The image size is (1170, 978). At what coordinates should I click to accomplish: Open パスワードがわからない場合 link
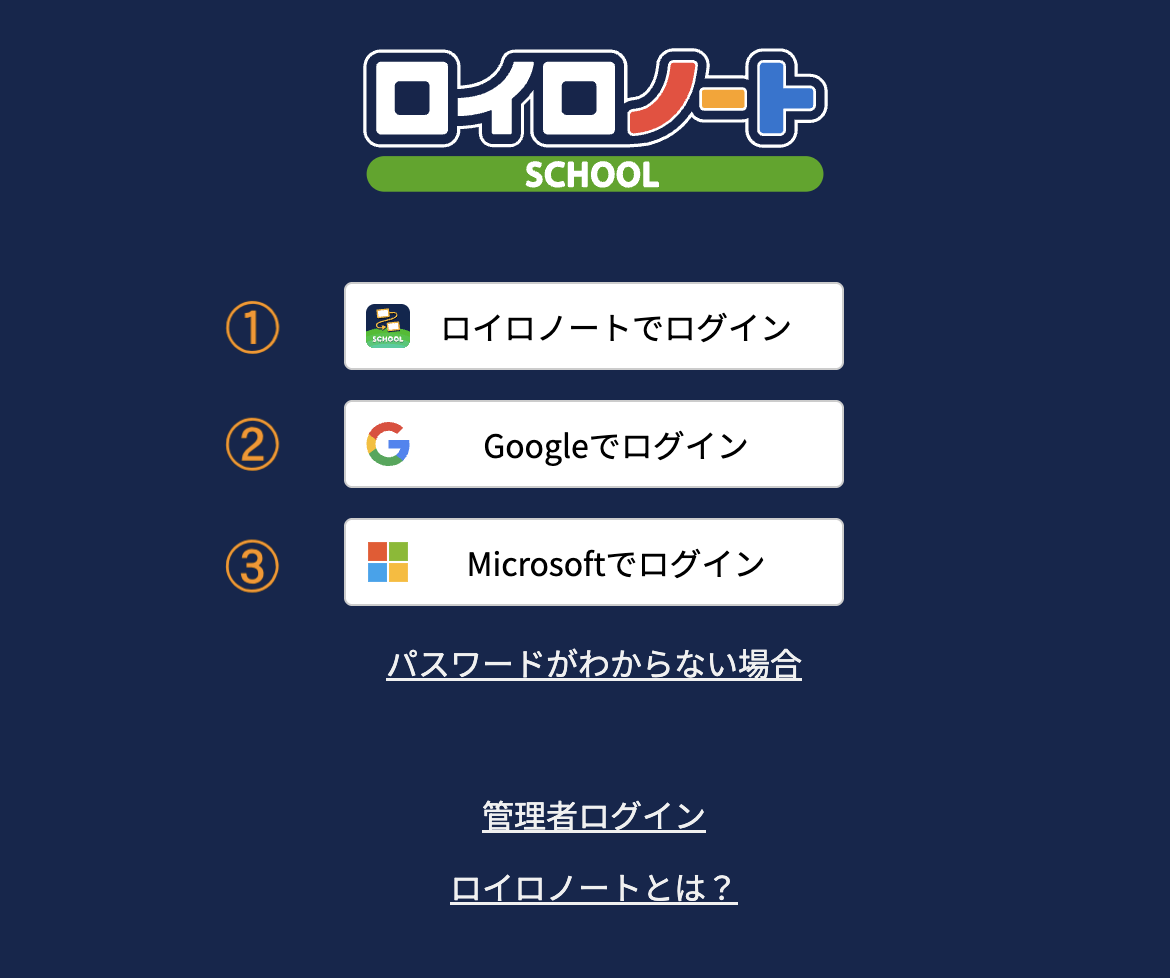(594, 664)
